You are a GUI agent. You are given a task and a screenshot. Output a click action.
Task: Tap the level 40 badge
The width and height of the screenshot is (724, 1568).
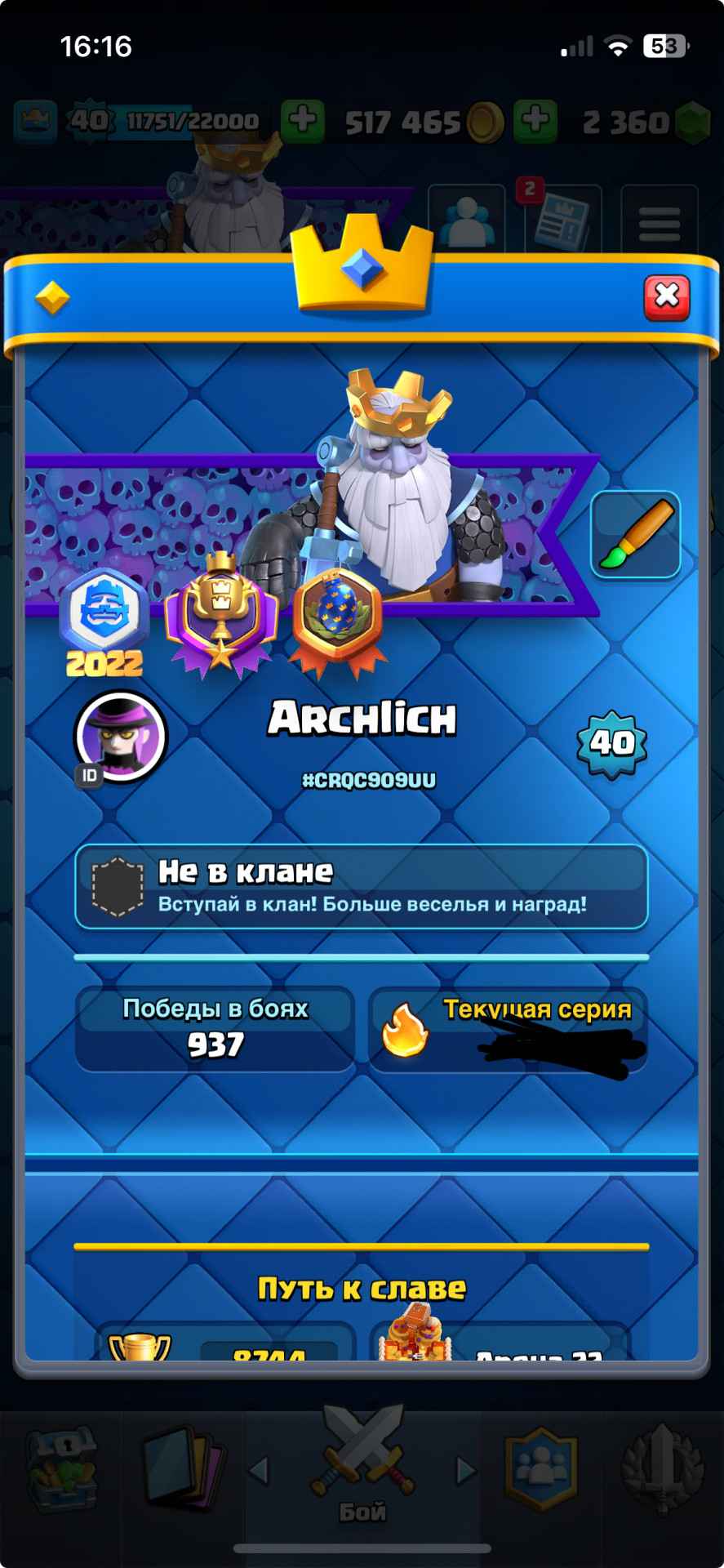(x=611, y=742)
